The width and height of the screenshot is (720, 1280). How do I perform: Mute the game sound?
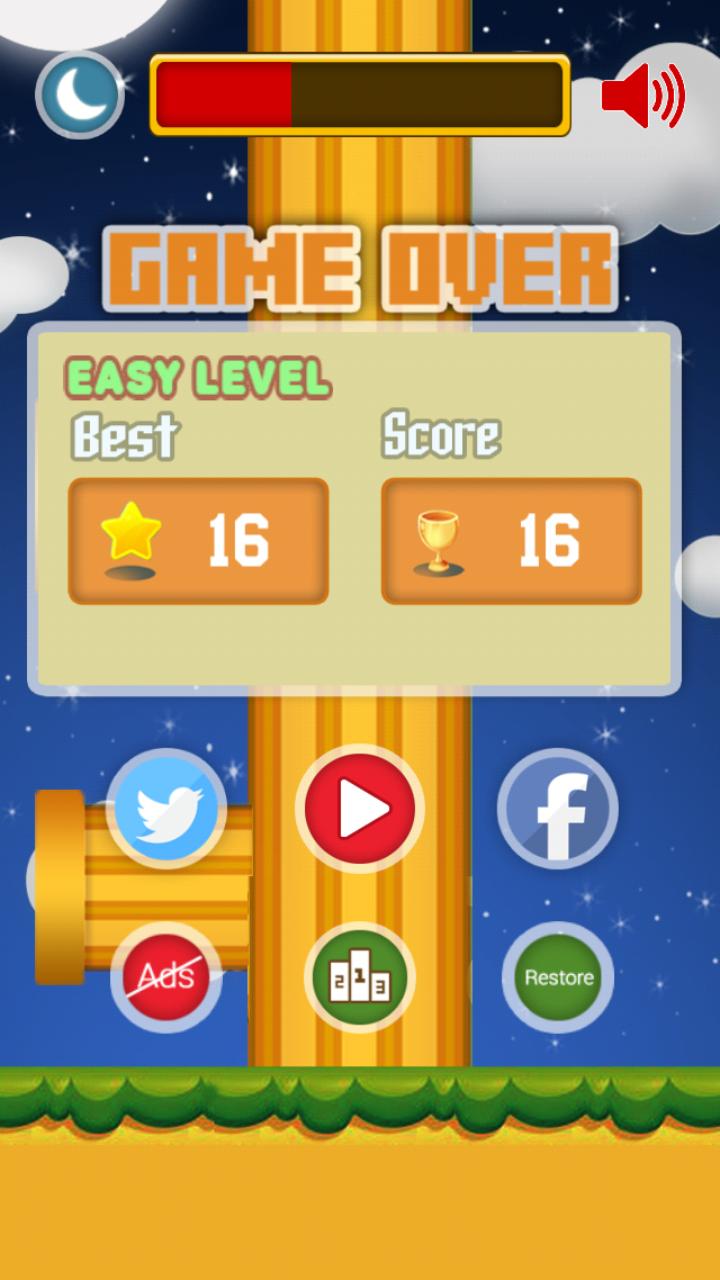point(643,96)
